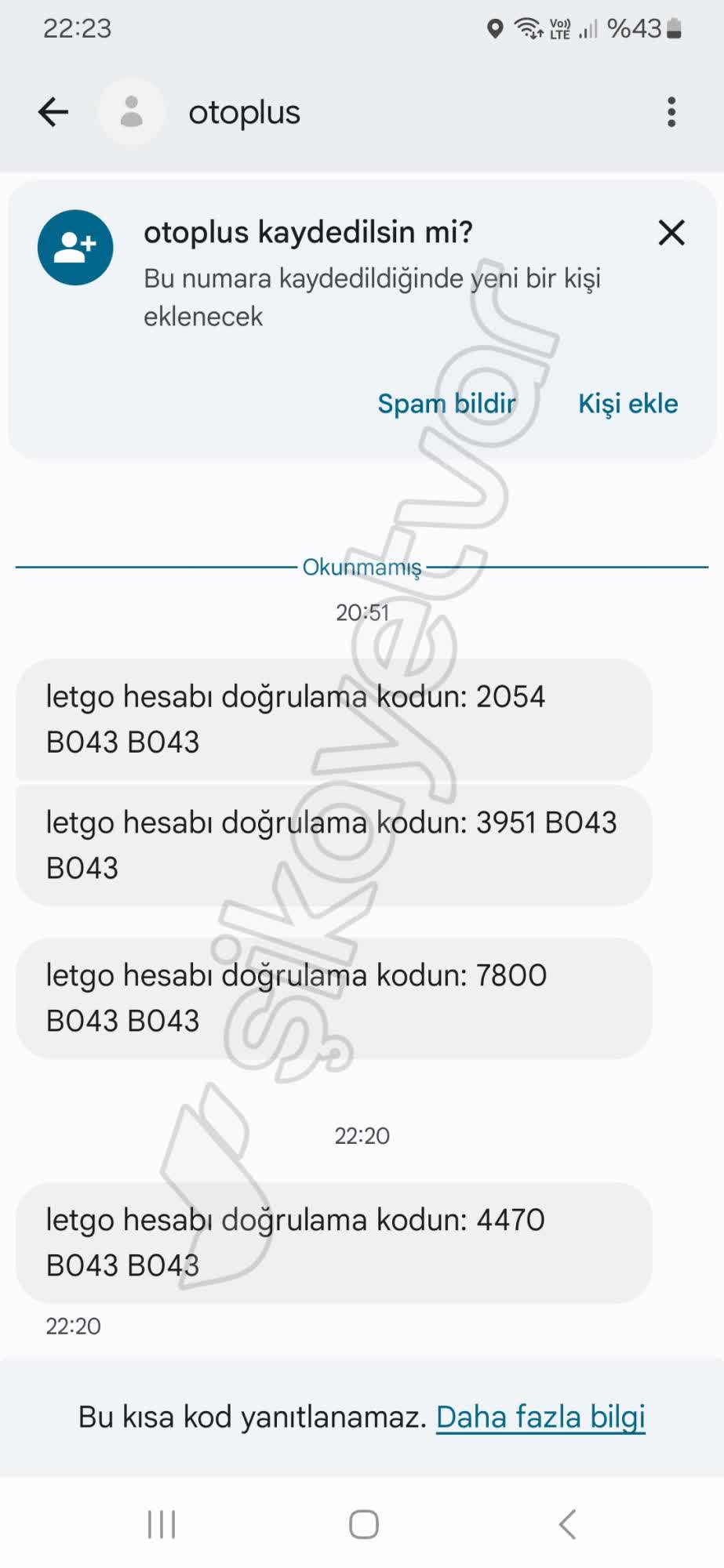The width and height of the screenshot is (724, 1568).
Task: Tap the LTE signal indicator
Action: pyautogui.click(x=587, y=31)
